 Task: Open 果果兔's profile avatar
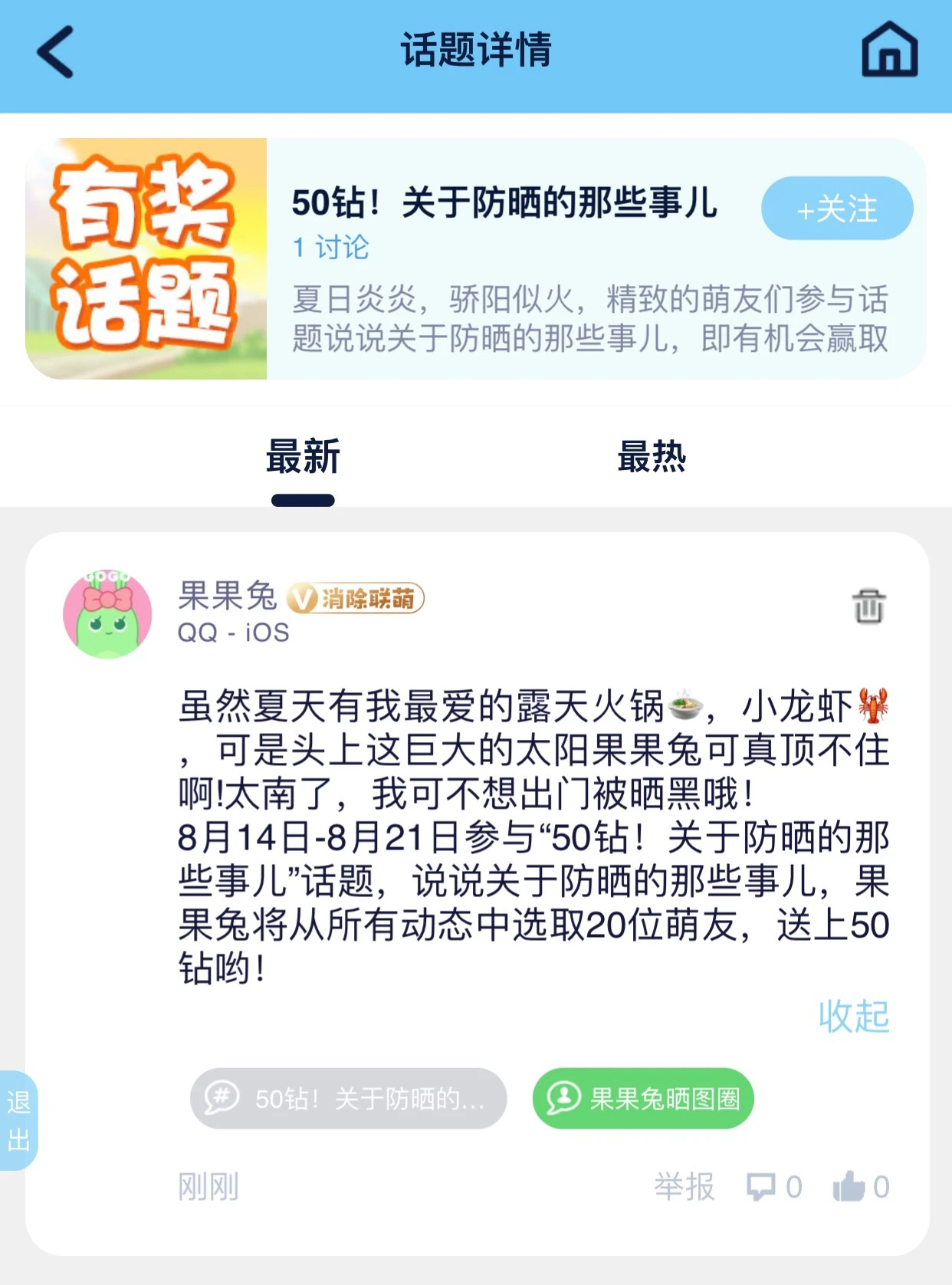[x=107, y=614]
